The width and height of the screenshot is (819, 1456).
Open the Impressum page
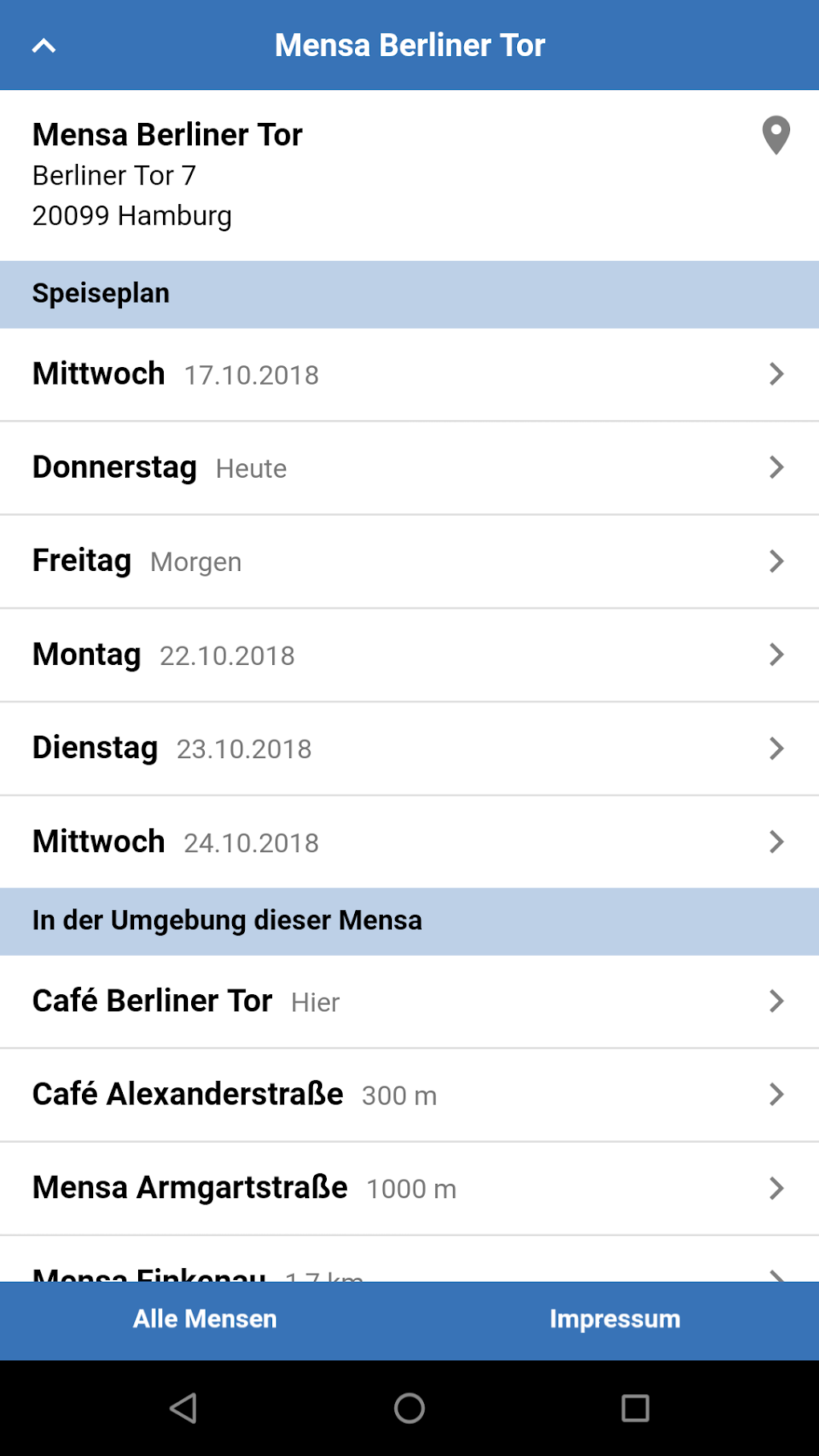pos(614,1319)
